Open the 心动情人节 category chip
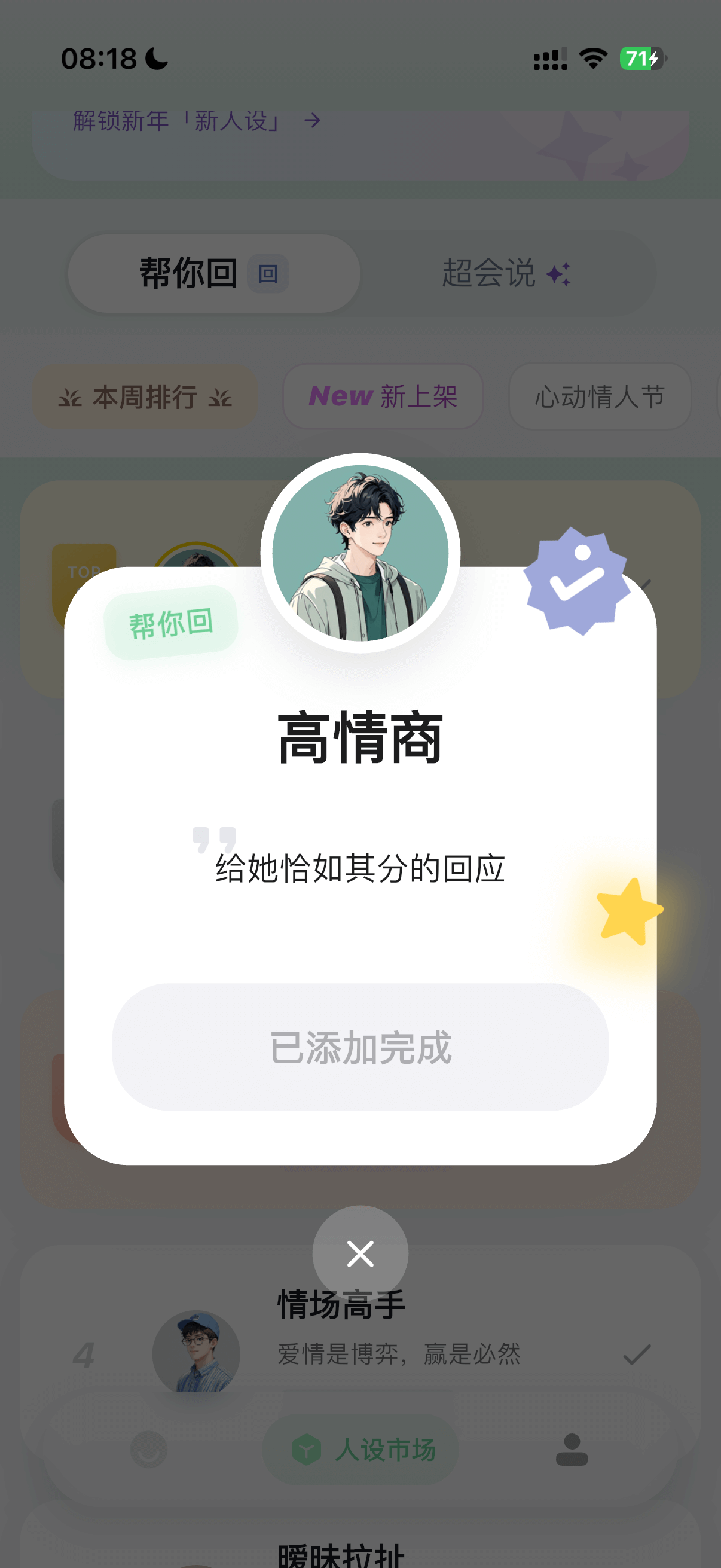This screenshot has width=721, height=1568. point(599,397)
